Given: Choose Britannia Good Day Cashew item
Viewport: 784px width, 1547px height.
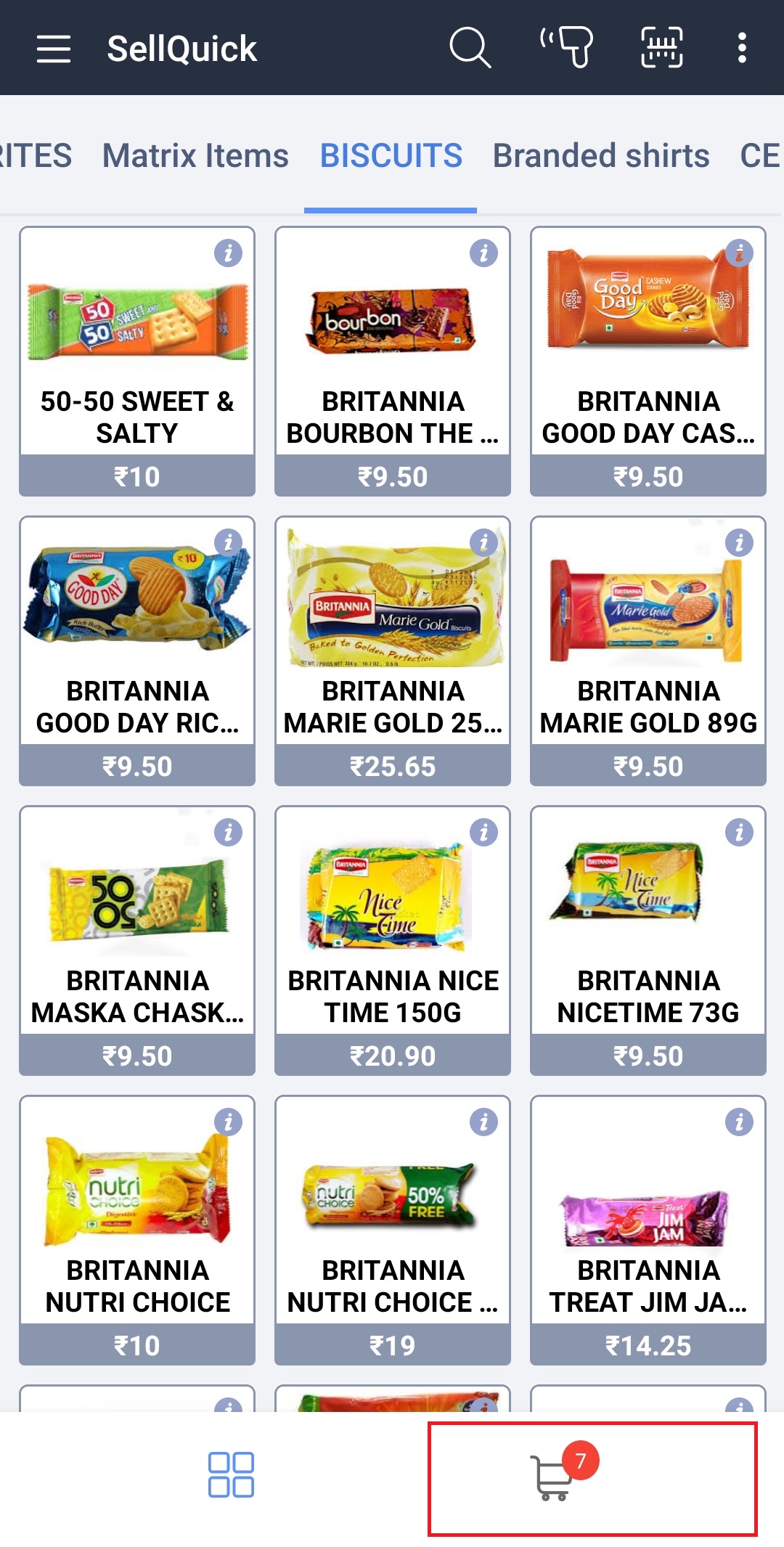Looking at the screenshot, I should [648, 362].
